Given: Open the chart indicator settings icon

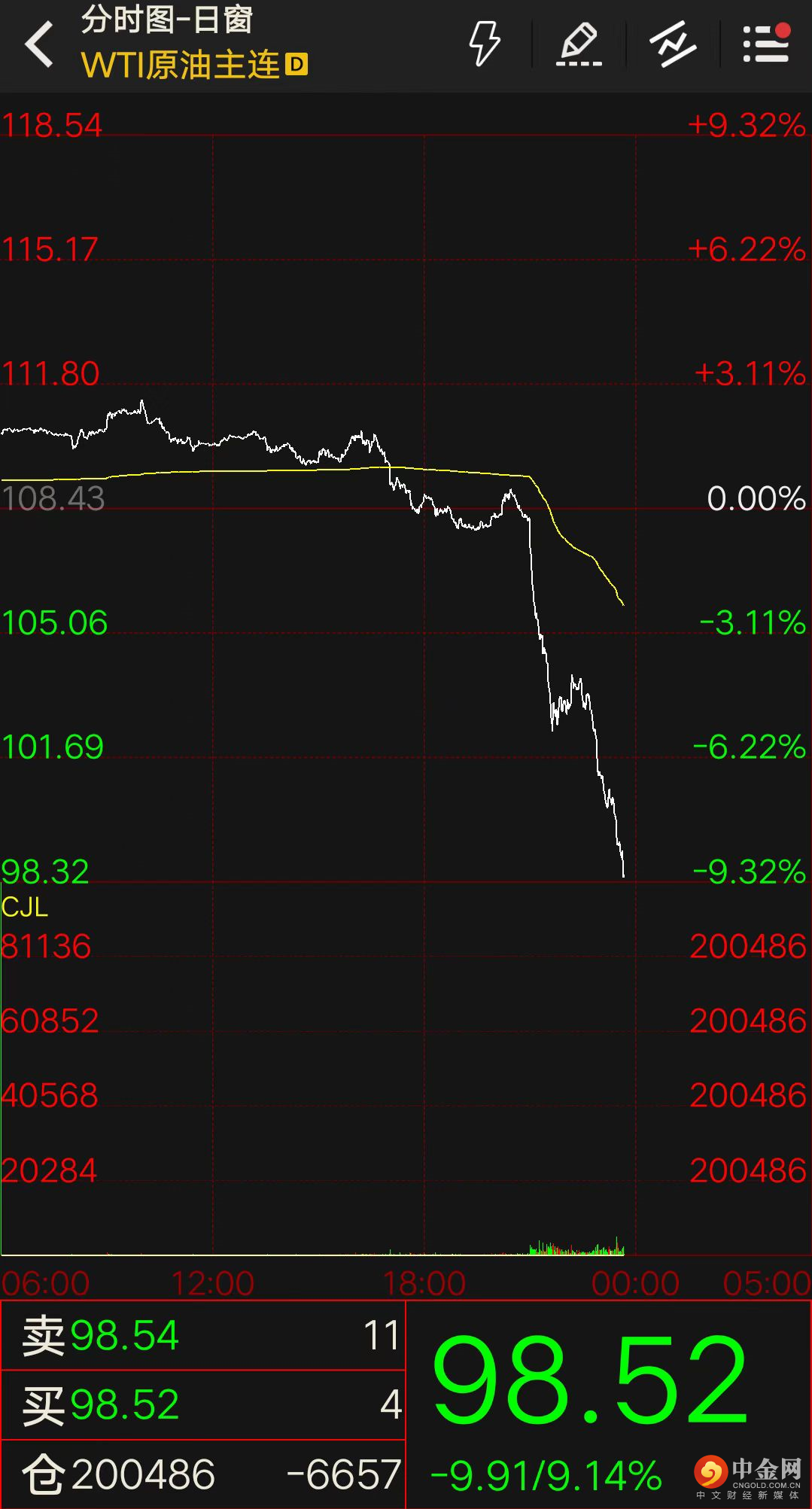Looking at the screenshot, I should tap(673, 44).
